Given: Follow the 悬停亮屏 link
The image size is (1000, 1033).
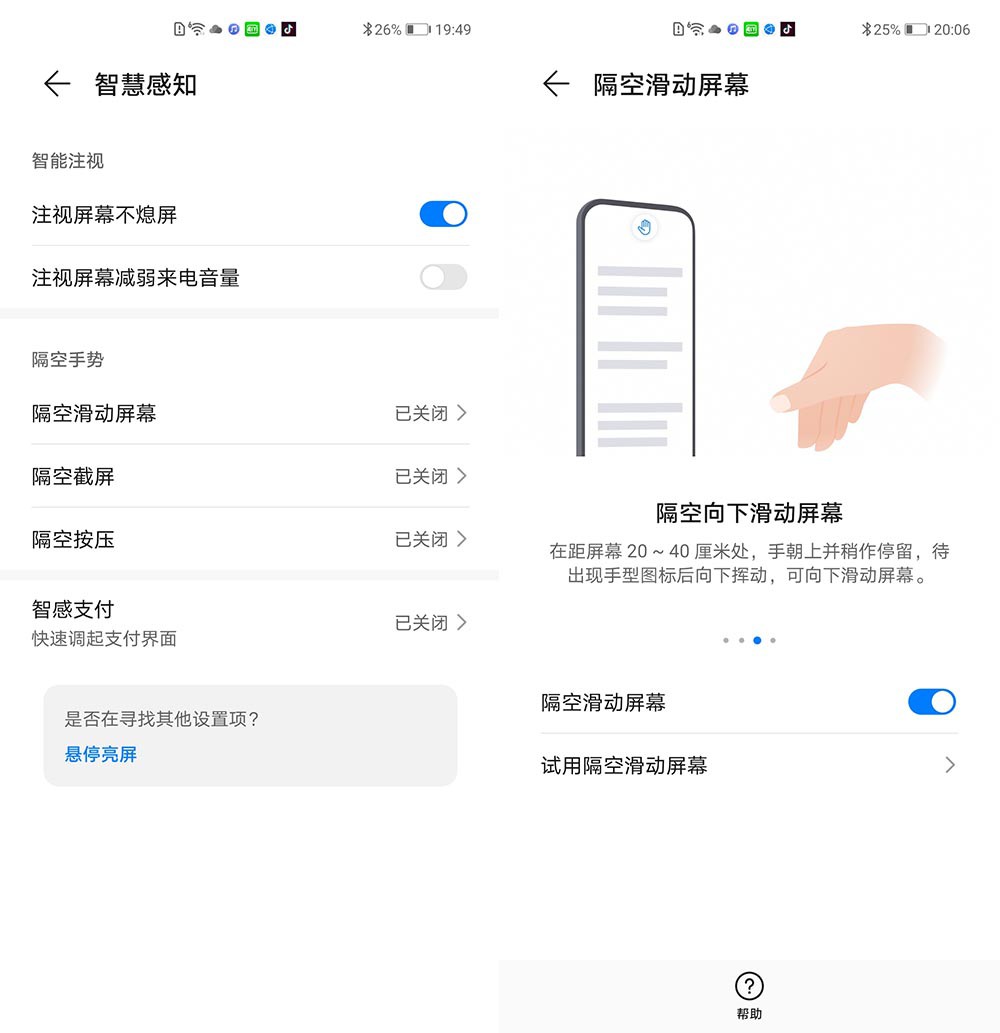Looking at the screenshot, I should pyautogui.click(x=101, y=754).
